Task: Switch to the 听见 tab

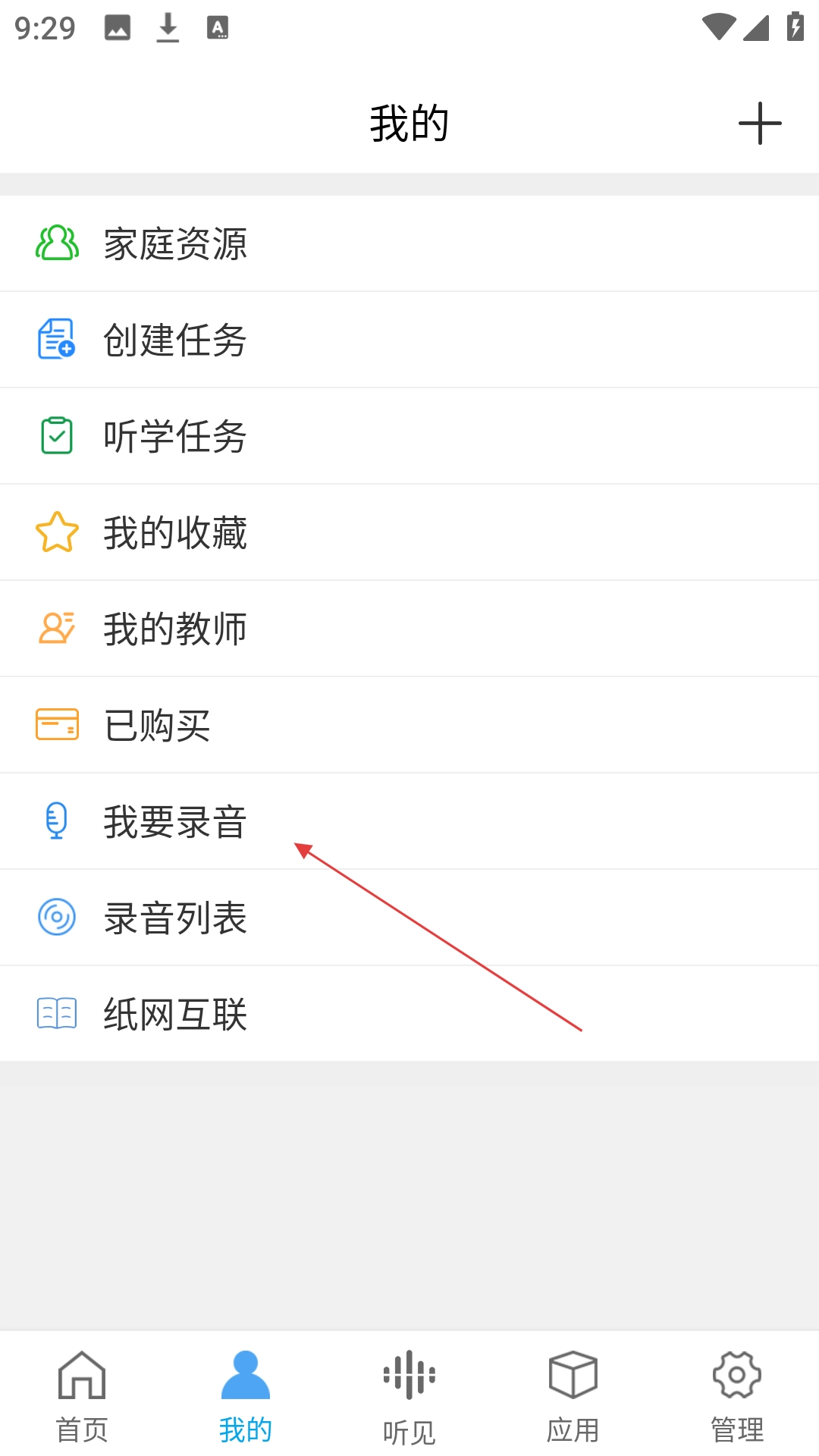Action: click(x=409, y=1395)
